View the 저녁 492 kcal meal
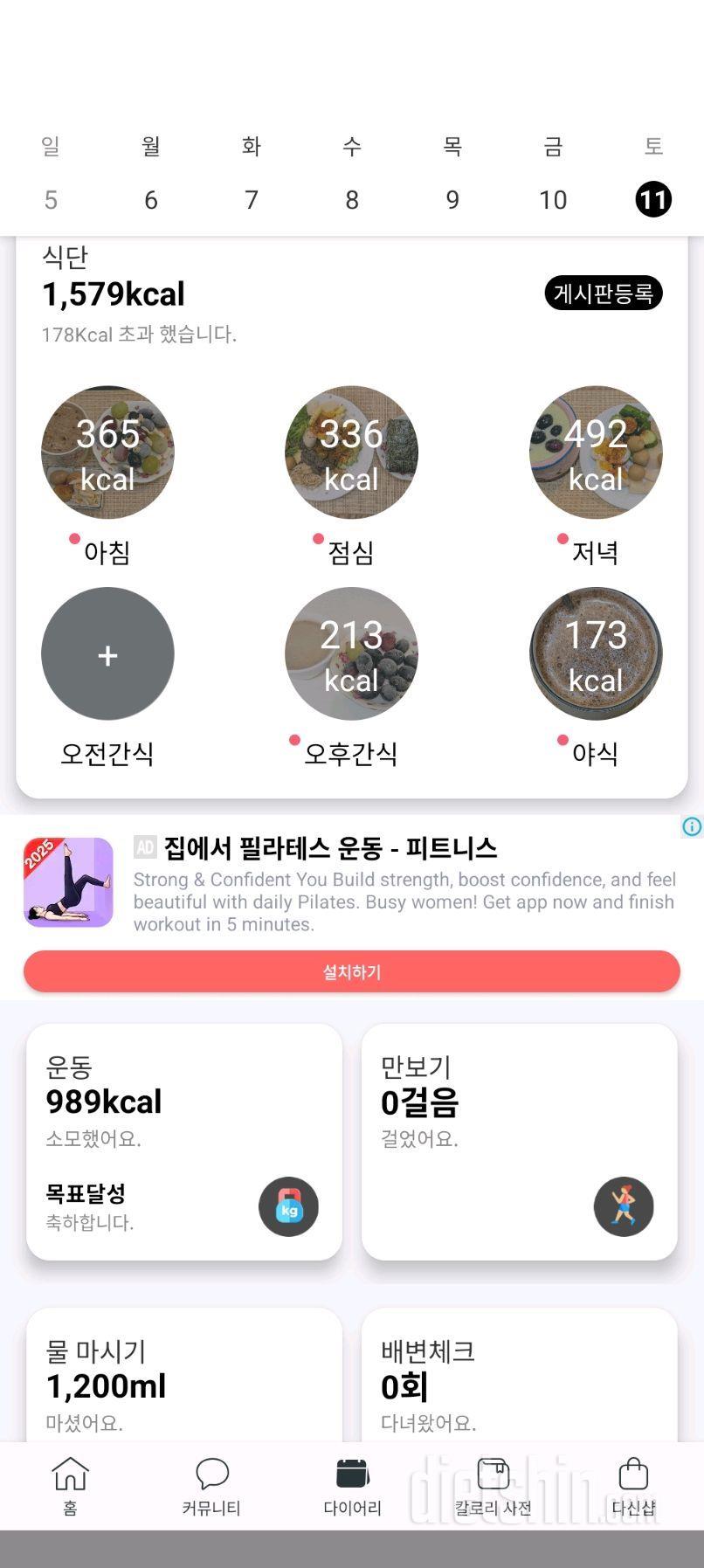Viewport: 704px width, 1568px height. pyautogui.click(x=596, y=452)
